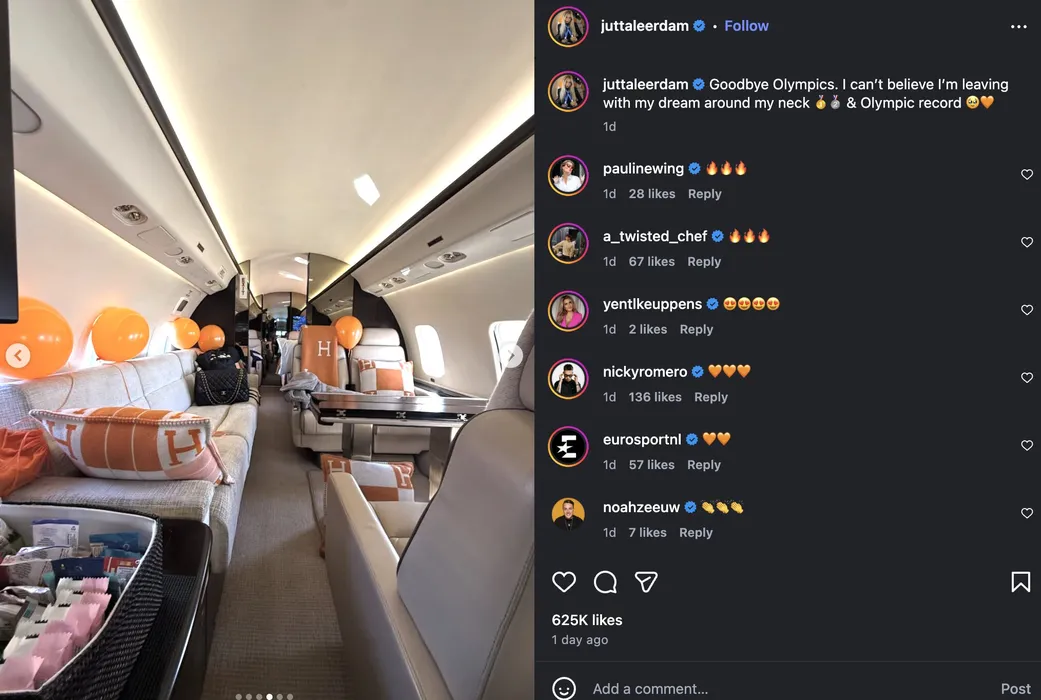This screenshot has width=1041, height=700.
Task: Follow juttaleerdam
Action: click(x=746, y=26)
